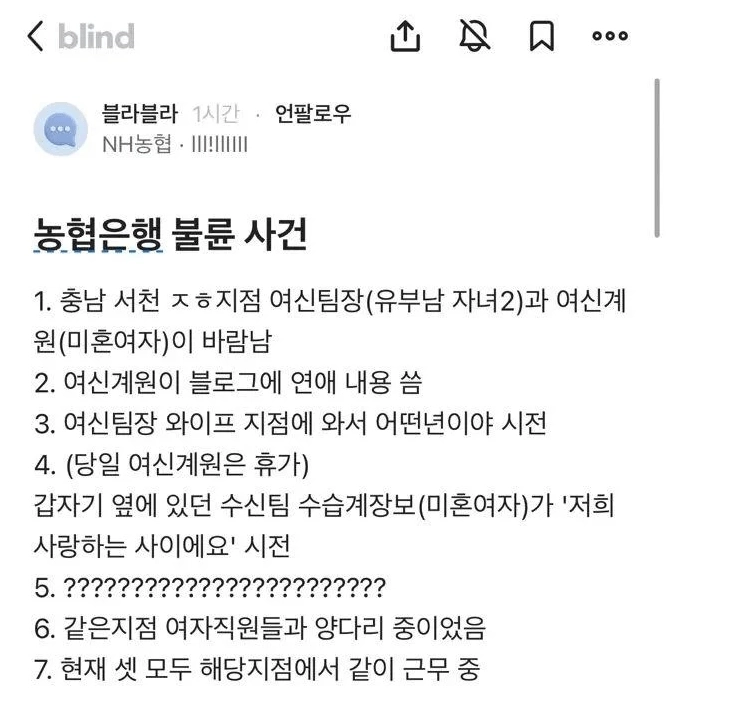The image size is (743, 709).
Task: Share this post
Action: tap(403, 37)
